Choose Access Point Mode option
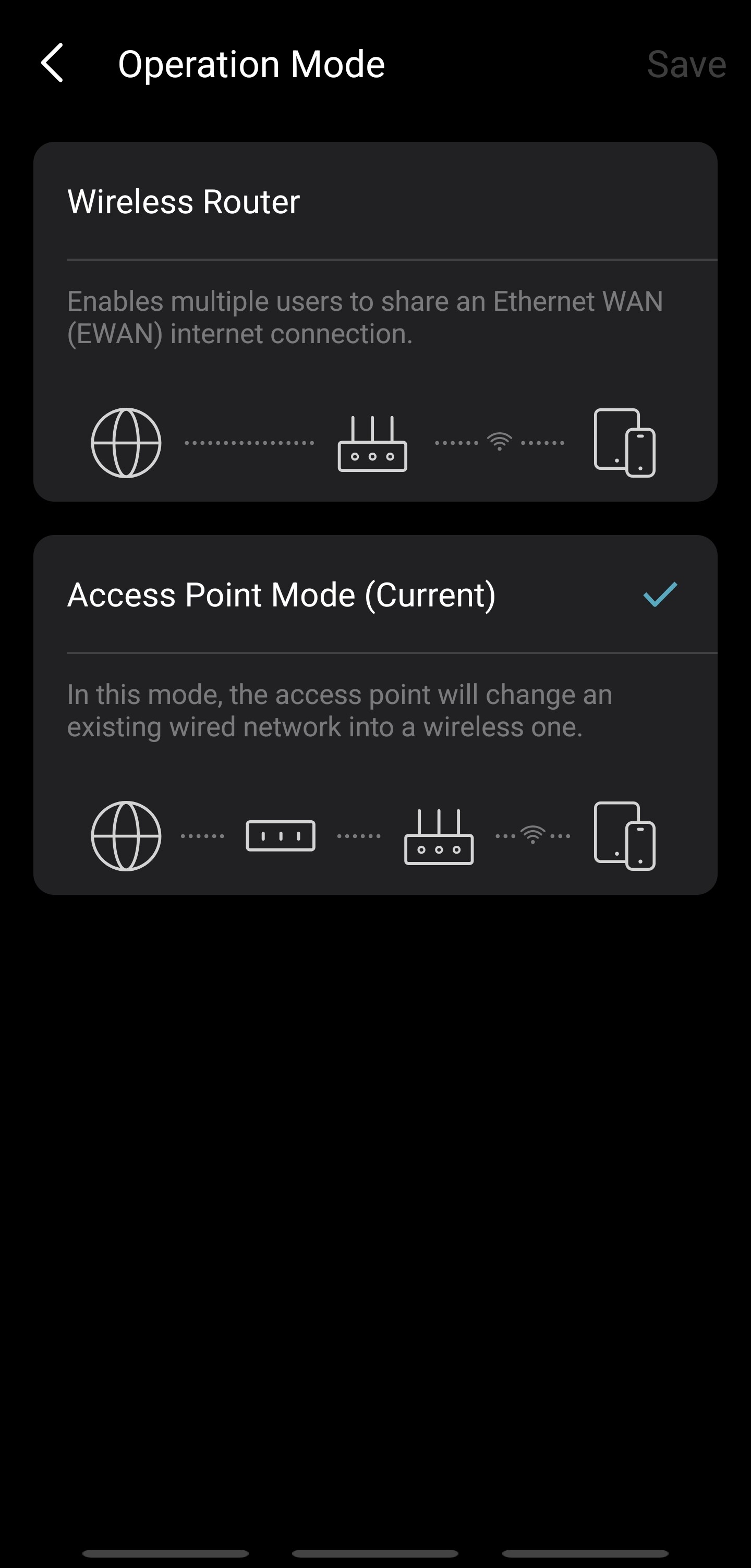751x1568 pixels. [x=374, y=595]
